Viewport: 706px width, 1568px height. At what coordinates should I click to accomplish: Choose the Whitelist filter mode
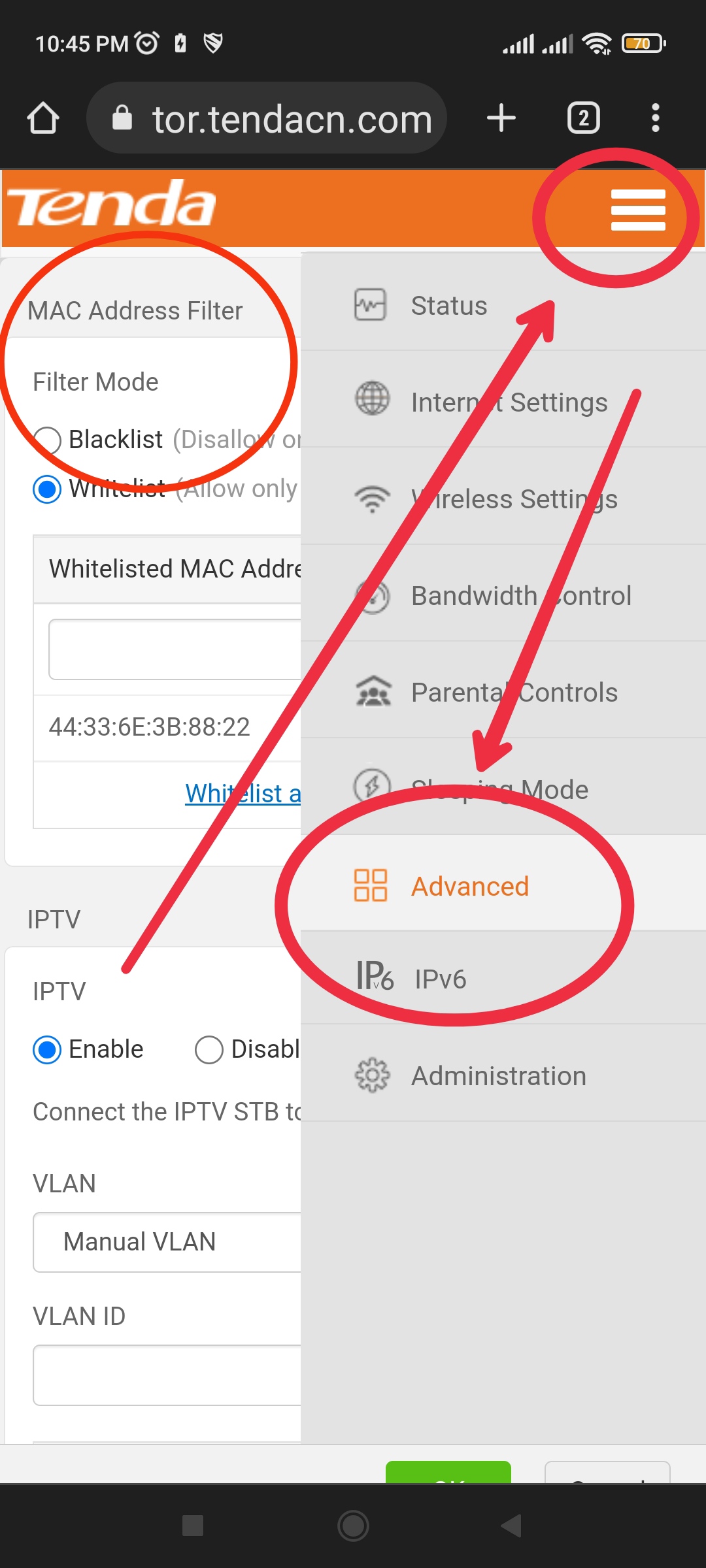point(48,489)
